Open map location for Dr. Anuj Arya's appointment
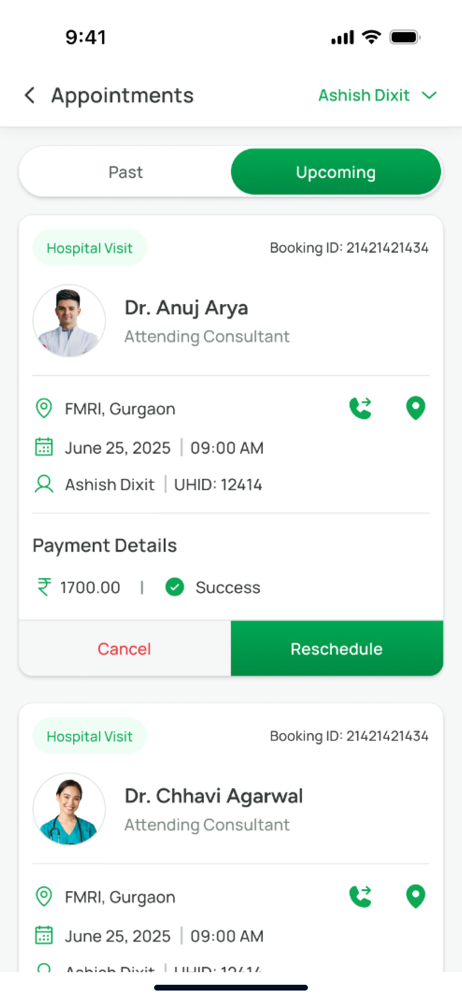This screenshot has width=462, height=1000. point(415,408)
